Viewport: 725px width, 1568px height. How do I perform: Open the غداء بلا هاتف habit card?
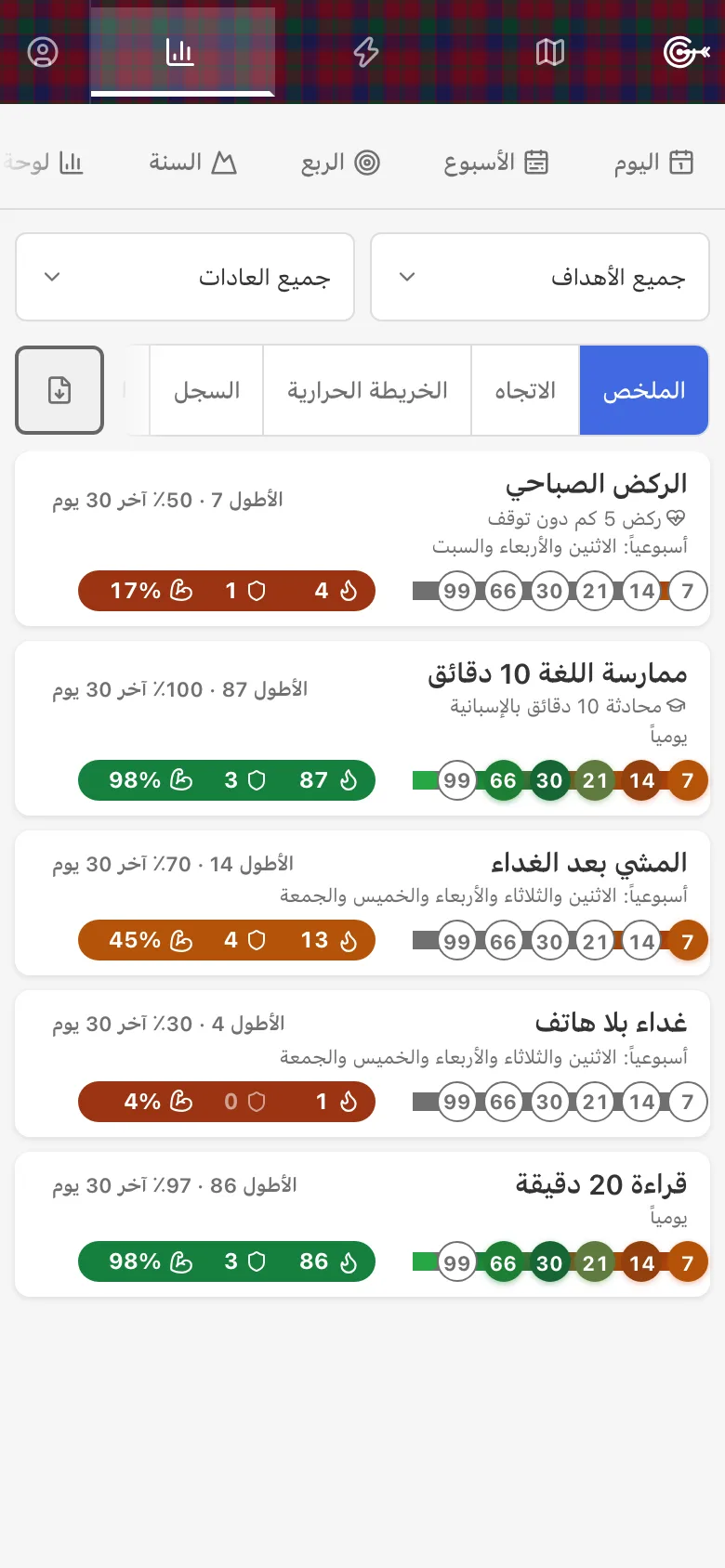[362, 1064]
